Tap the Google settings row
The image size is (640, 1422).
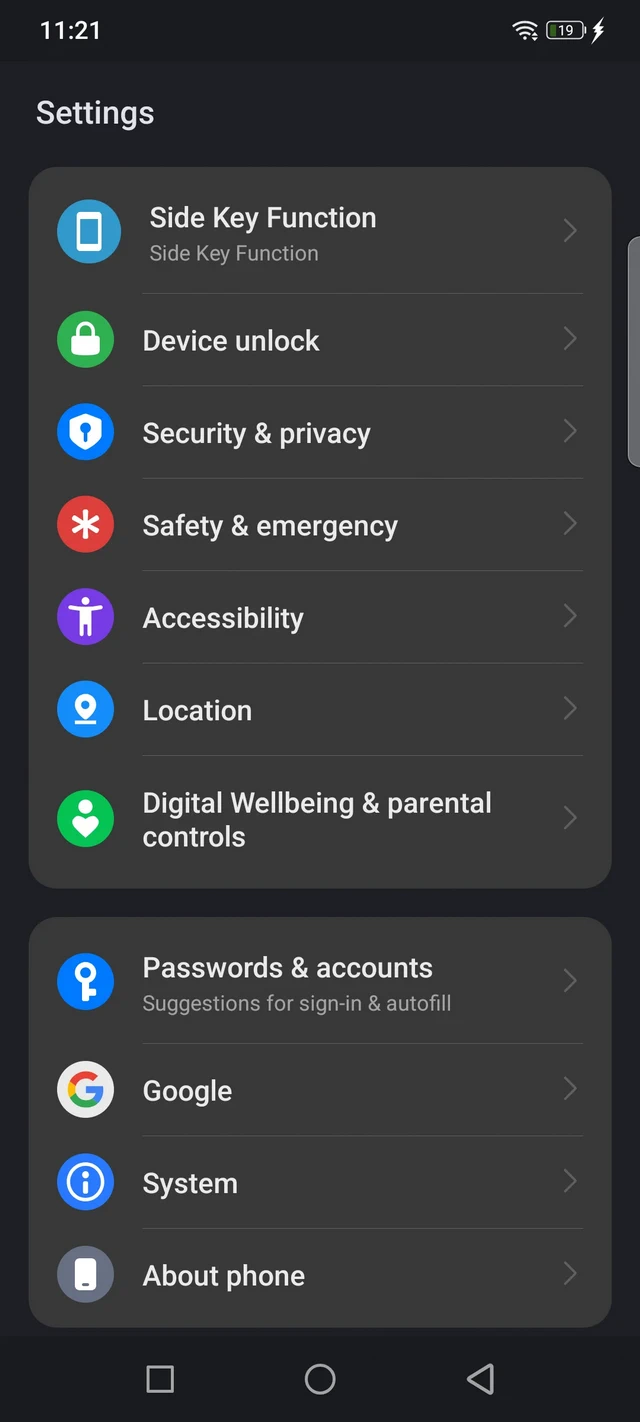point(320,1090)
